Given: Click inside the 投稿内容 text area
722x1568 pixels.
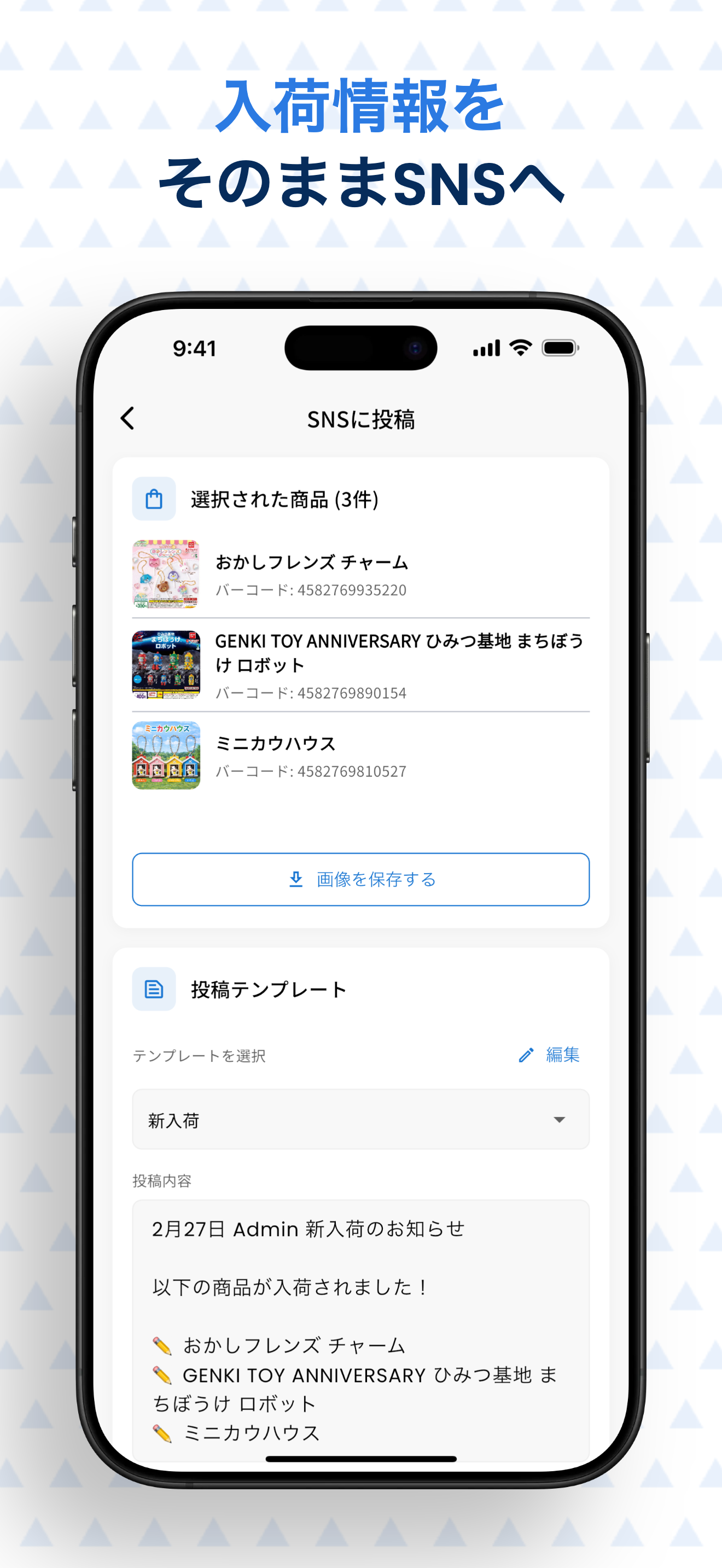Looking at the screenshot, I should [x=360, y=1309].
